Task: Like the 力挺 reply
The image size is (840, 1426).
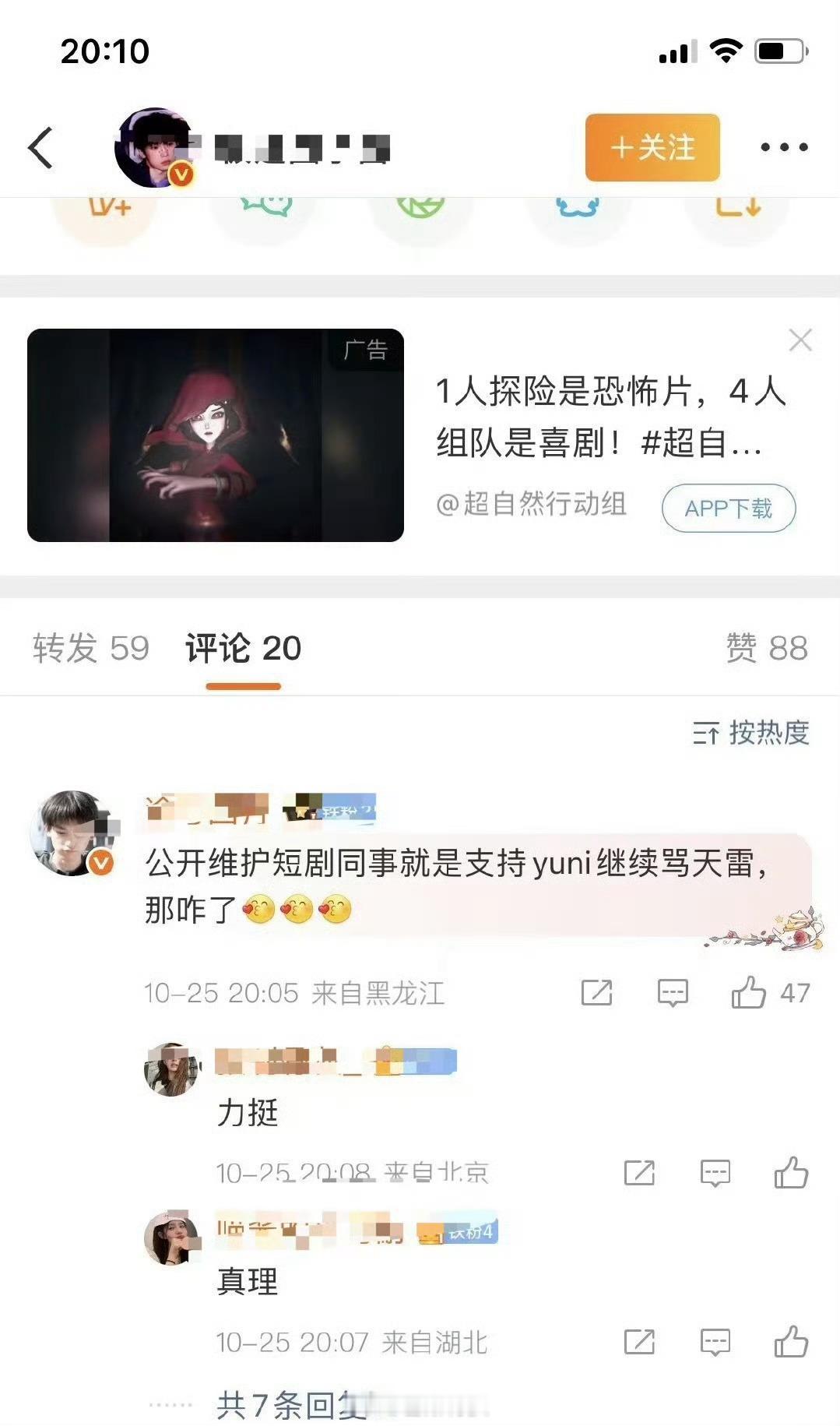Action: click(x=791, y=1172)
